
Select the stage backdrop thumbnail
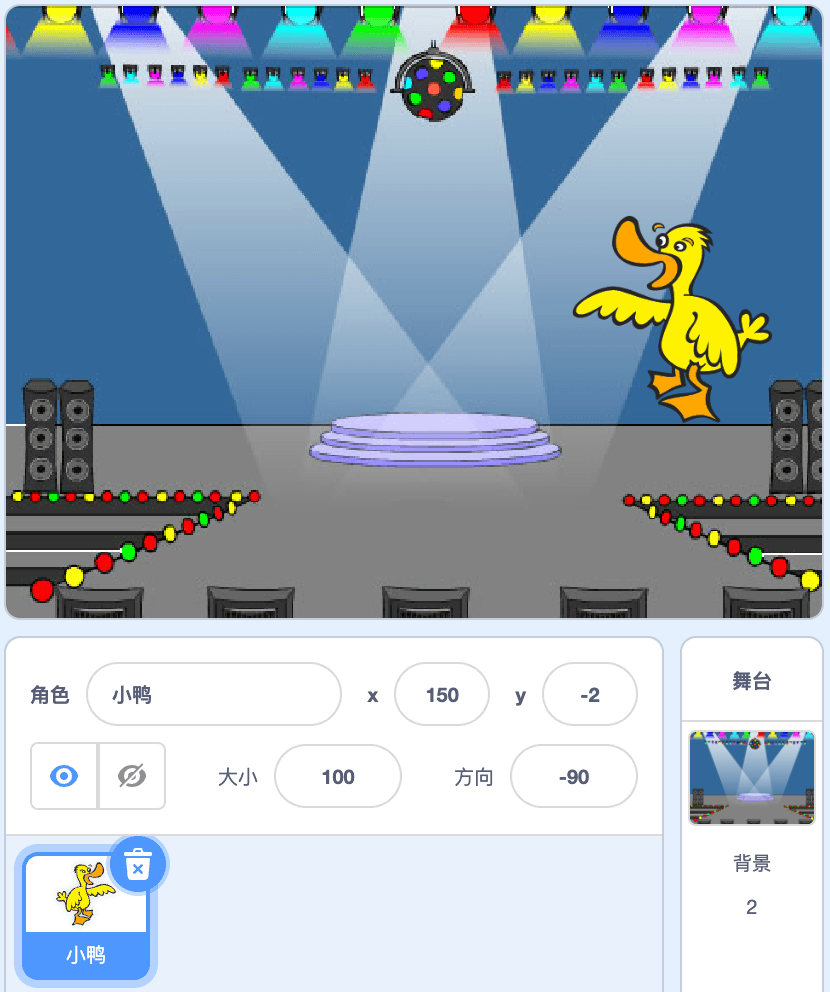(x=752, y=777)
